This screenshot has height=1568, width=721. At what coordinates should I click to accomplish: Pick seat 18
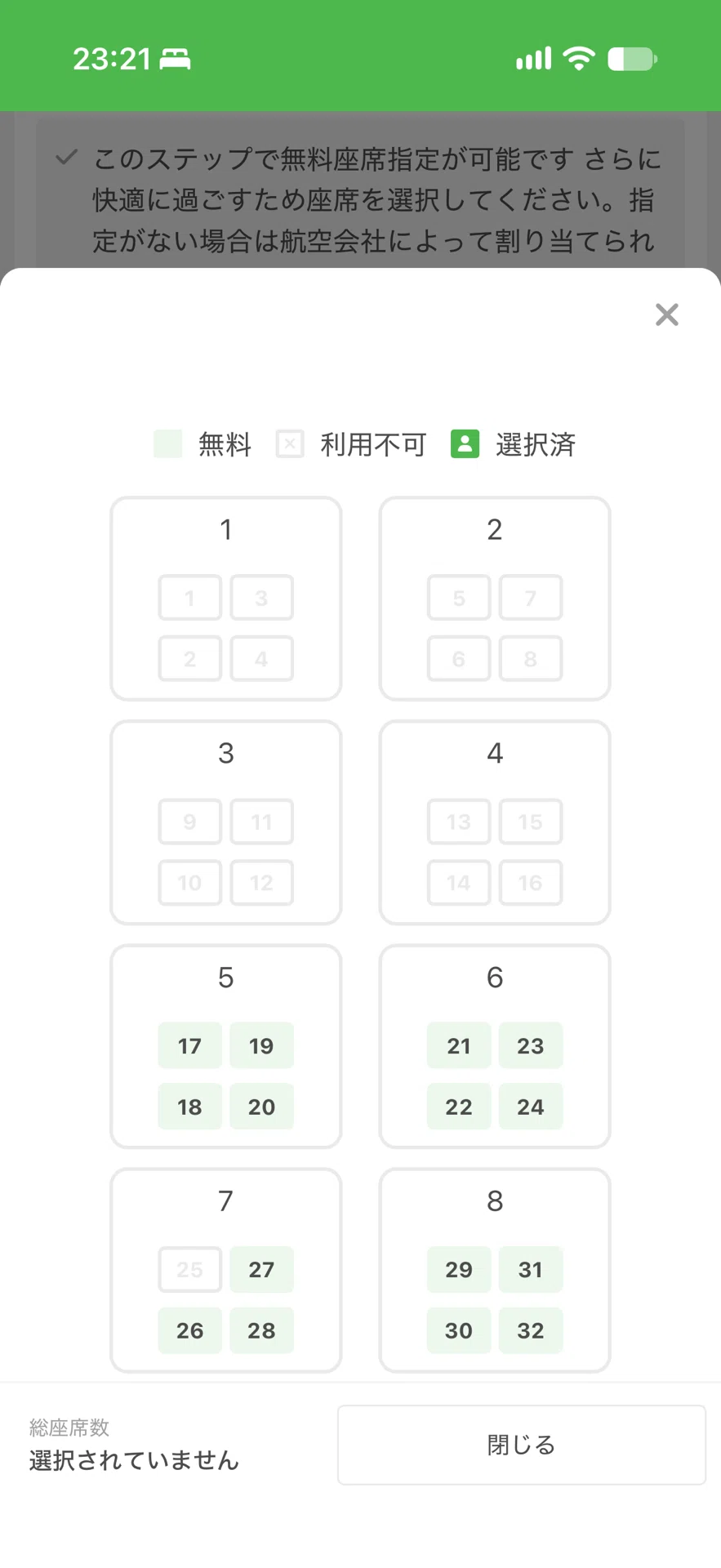[x=189, y=1107]
